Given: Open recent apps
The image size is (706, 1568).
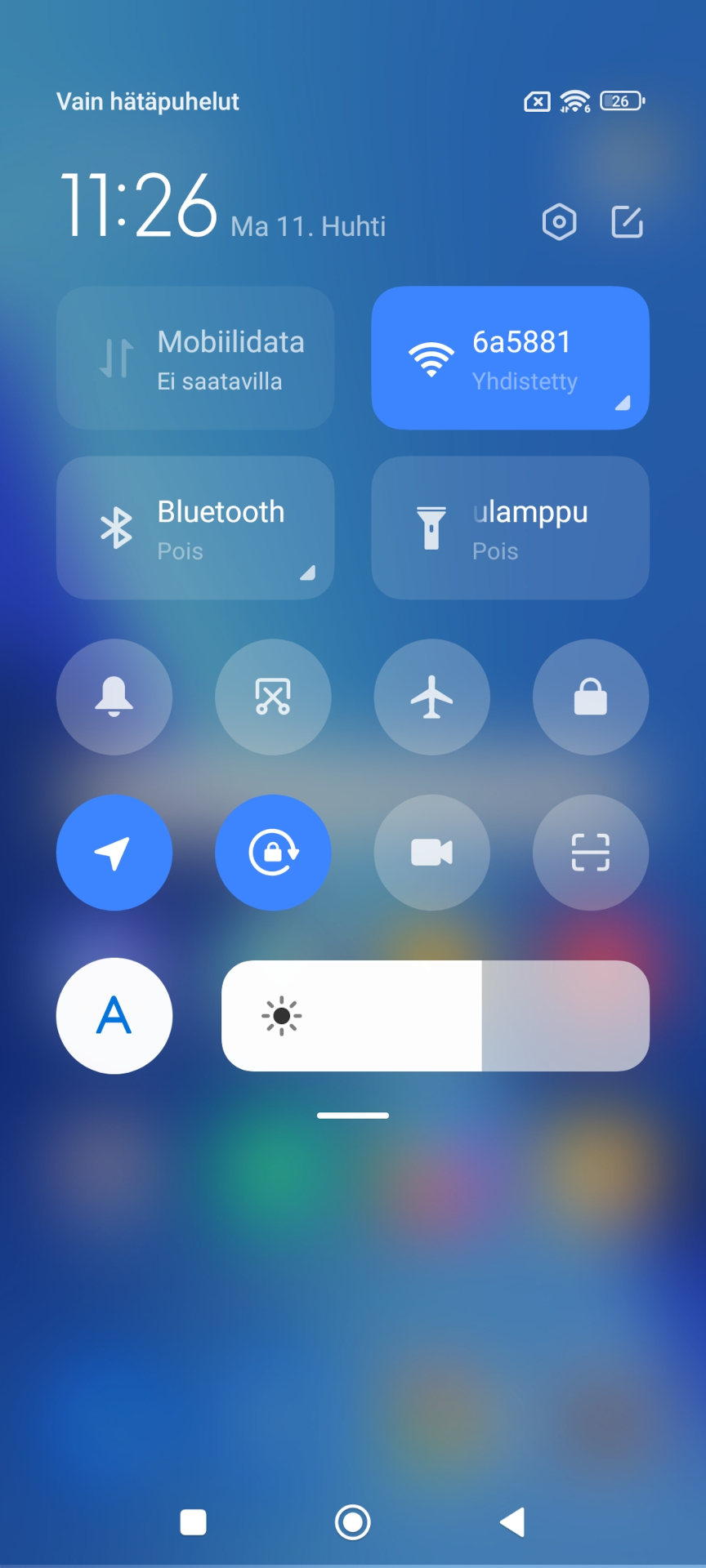Looking at the screenshot, I should pos(193,1522).
